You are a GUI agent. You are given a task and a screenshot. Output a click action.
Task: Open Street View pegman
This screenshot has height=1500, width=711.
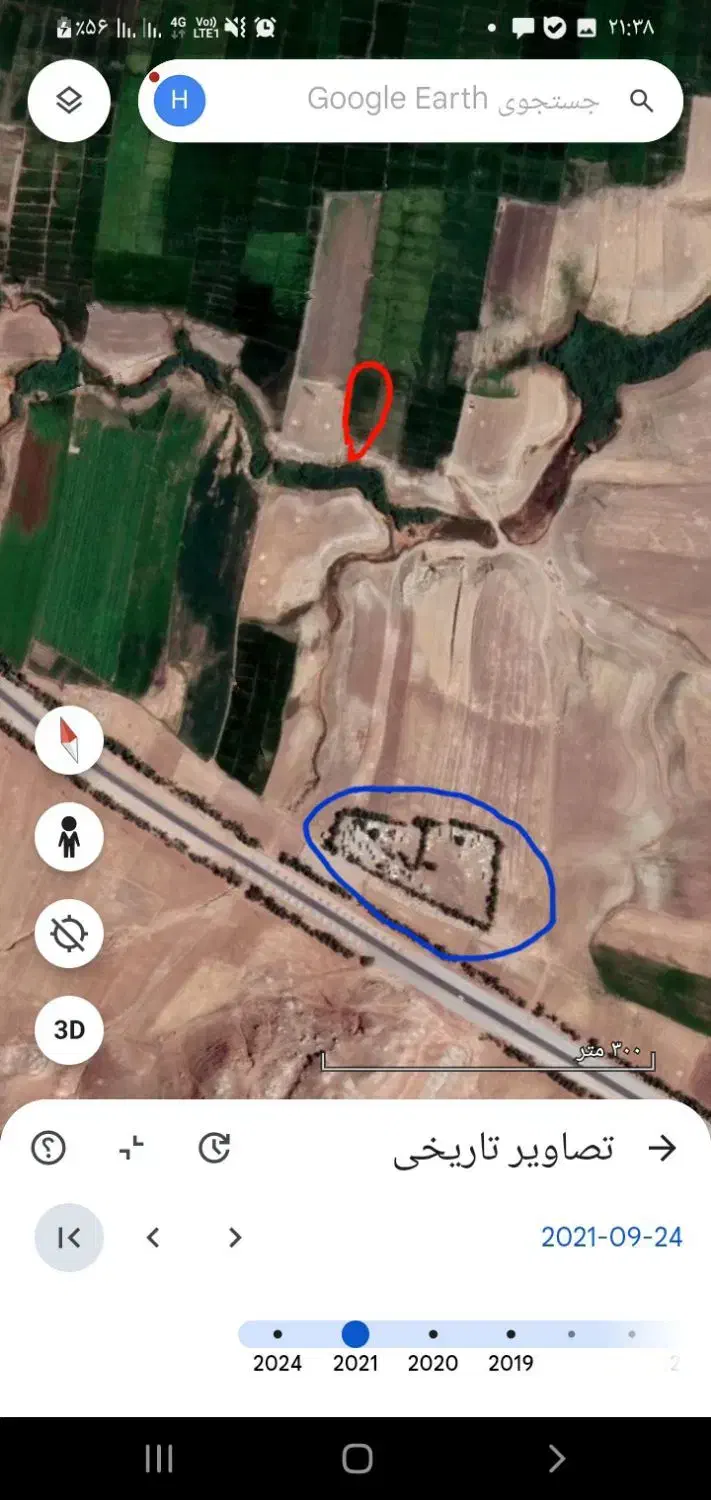69,837
